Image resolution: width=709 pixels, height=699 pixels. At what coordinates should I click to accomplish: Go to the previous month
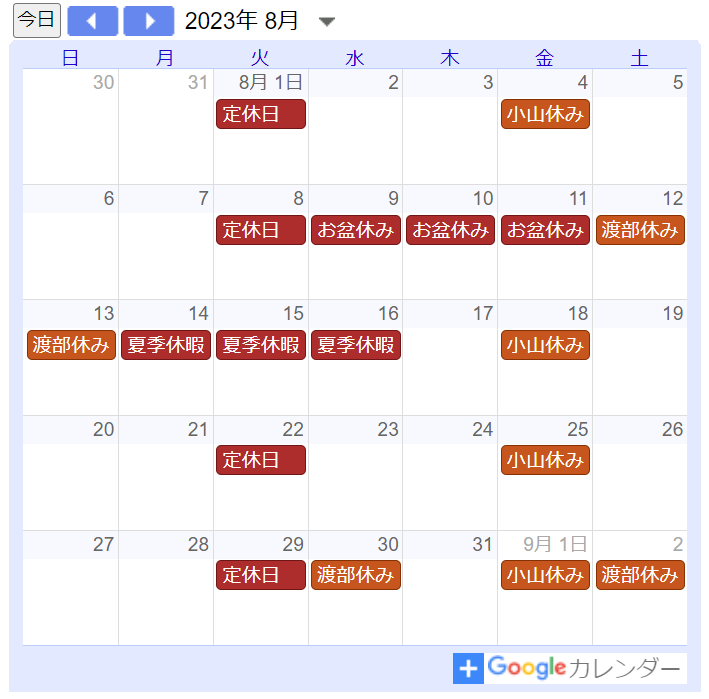point(93,20)
